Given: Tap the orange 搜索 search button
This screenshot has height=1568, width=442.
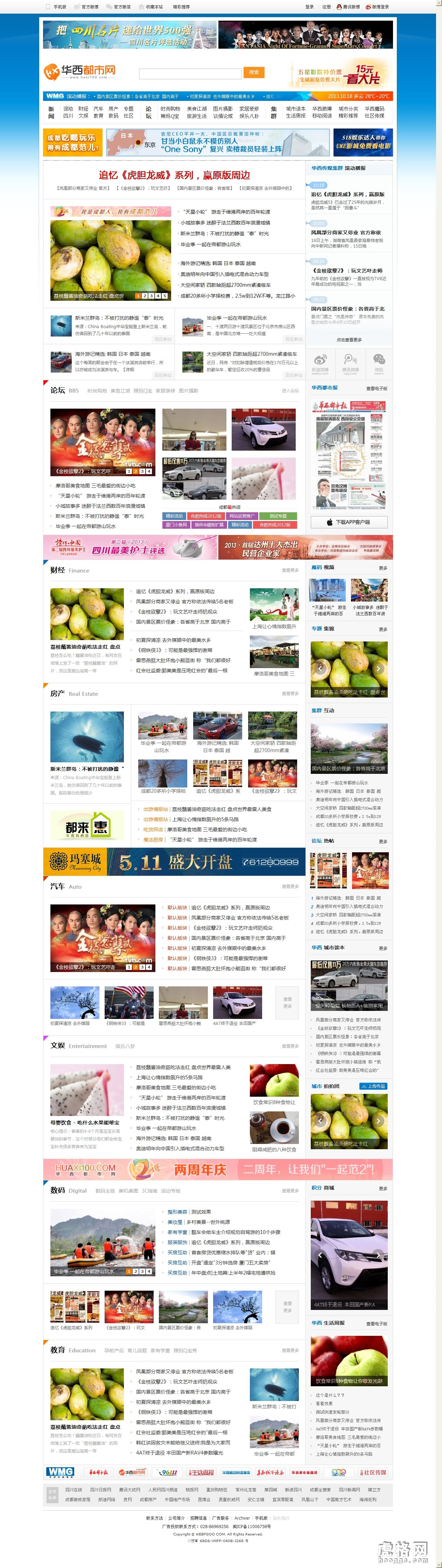Looking at the screenshot, I should coord(253,72).
